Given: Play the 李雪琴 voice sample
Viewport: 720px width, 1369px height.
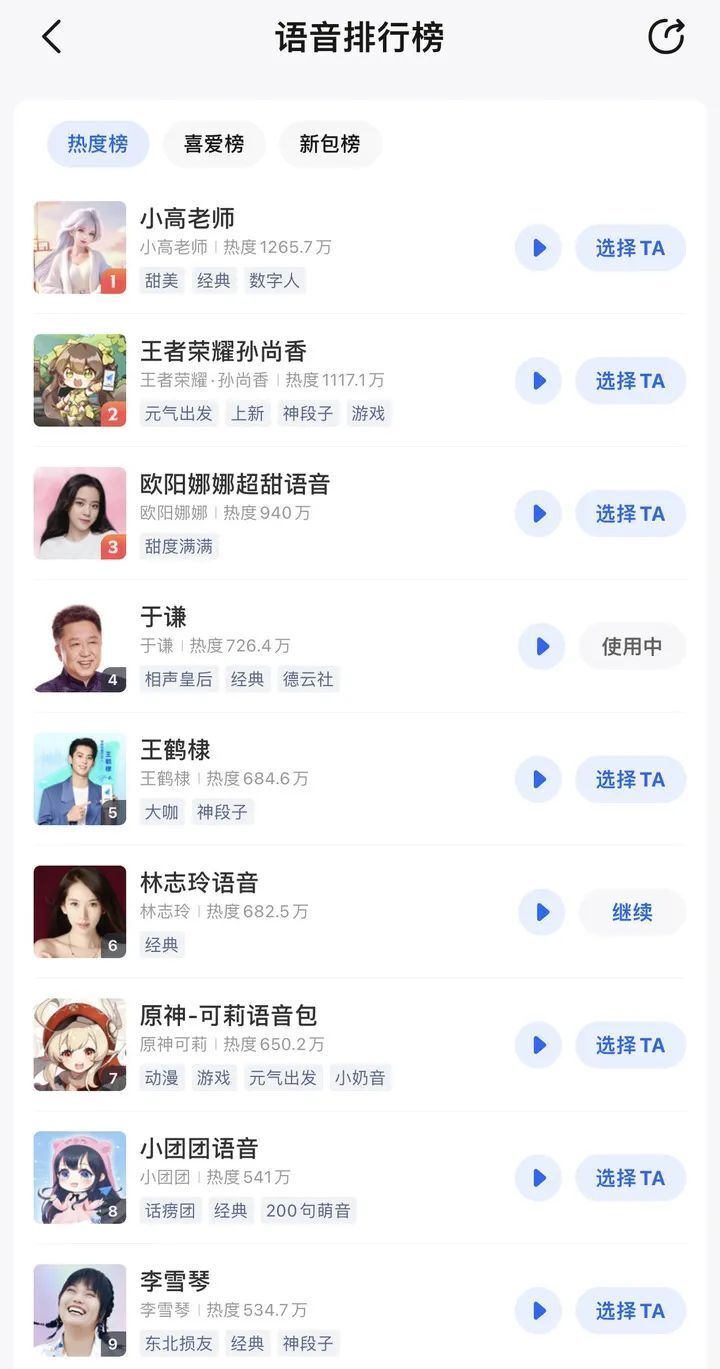Looking at the screenshot, I should tap(538, 1311).
